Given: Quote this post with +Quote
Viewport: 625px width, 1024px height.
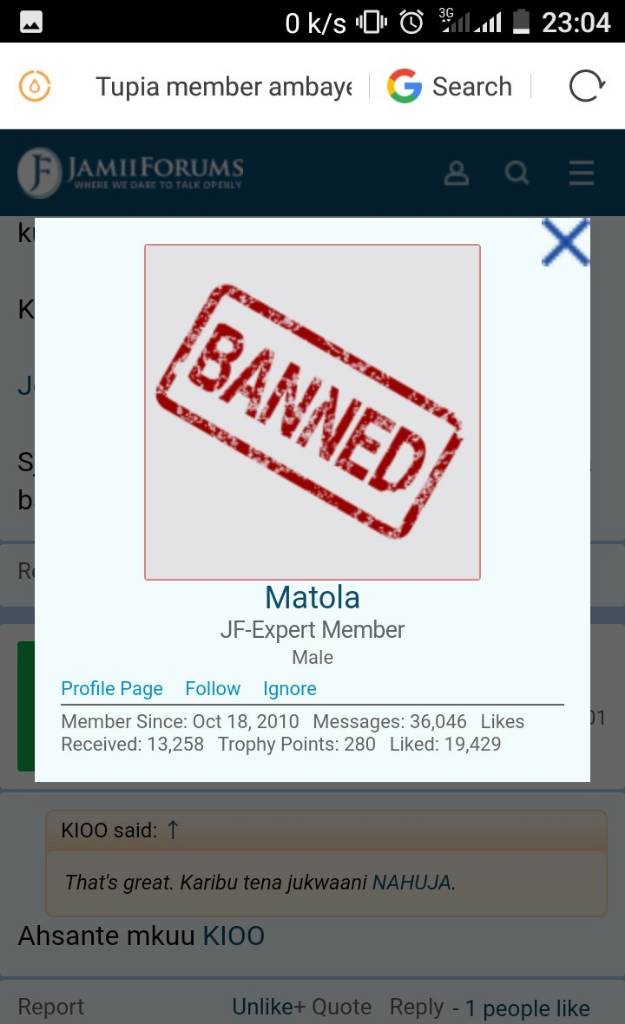Looking at the screenshot, I should click(x=334, y=1007).
